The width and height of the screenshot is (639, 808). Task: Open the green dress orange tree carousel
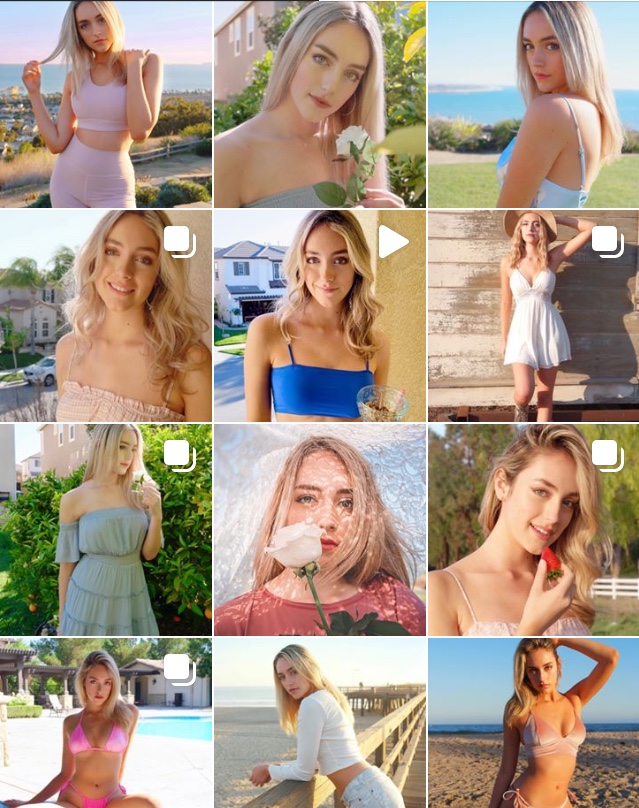click(x=106, y=530)
